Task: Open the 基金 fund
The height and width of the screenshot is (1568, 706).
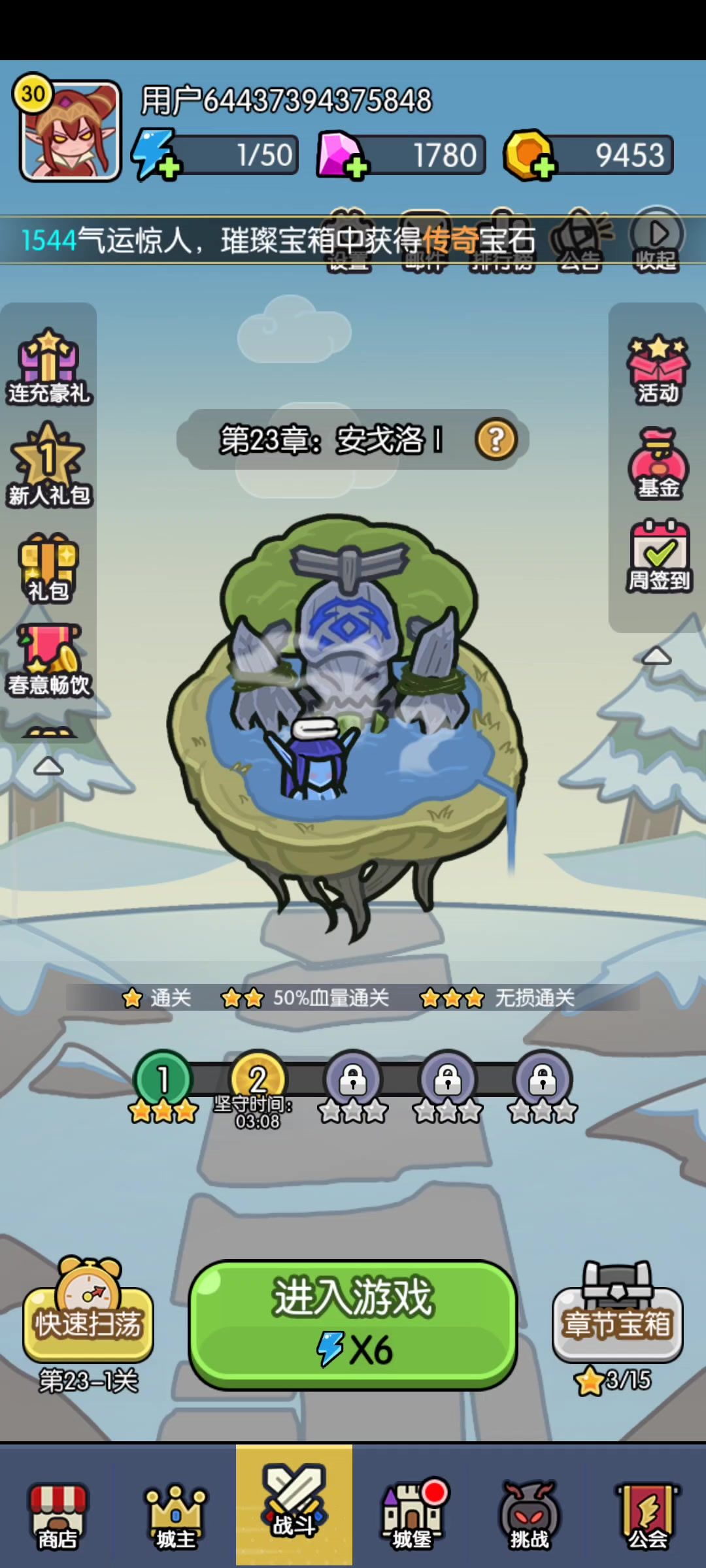Action: pos(658,465)
